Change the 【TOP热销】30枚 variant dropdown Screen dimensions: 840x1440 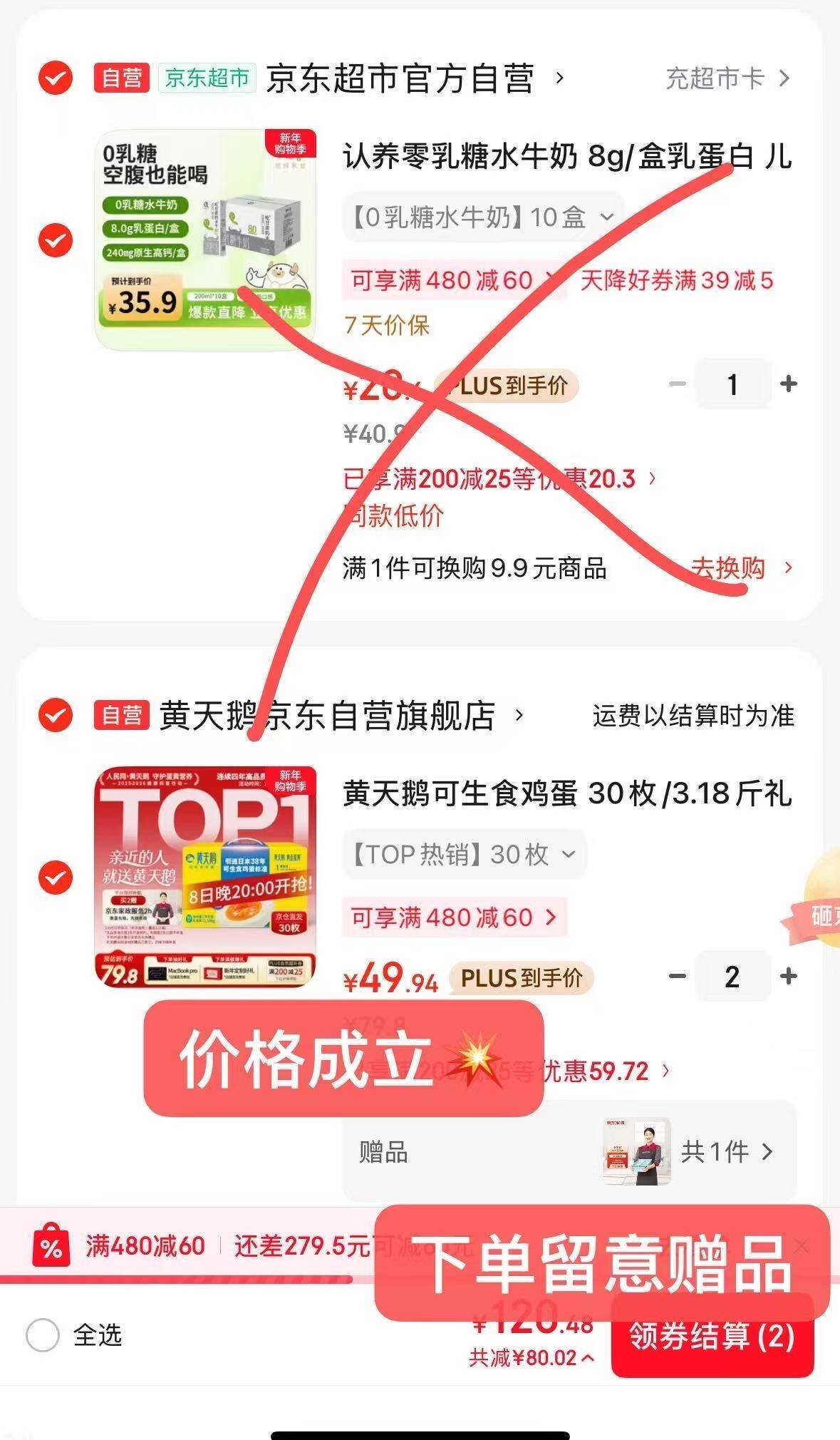pyautogui.click(x=464, y=854)
